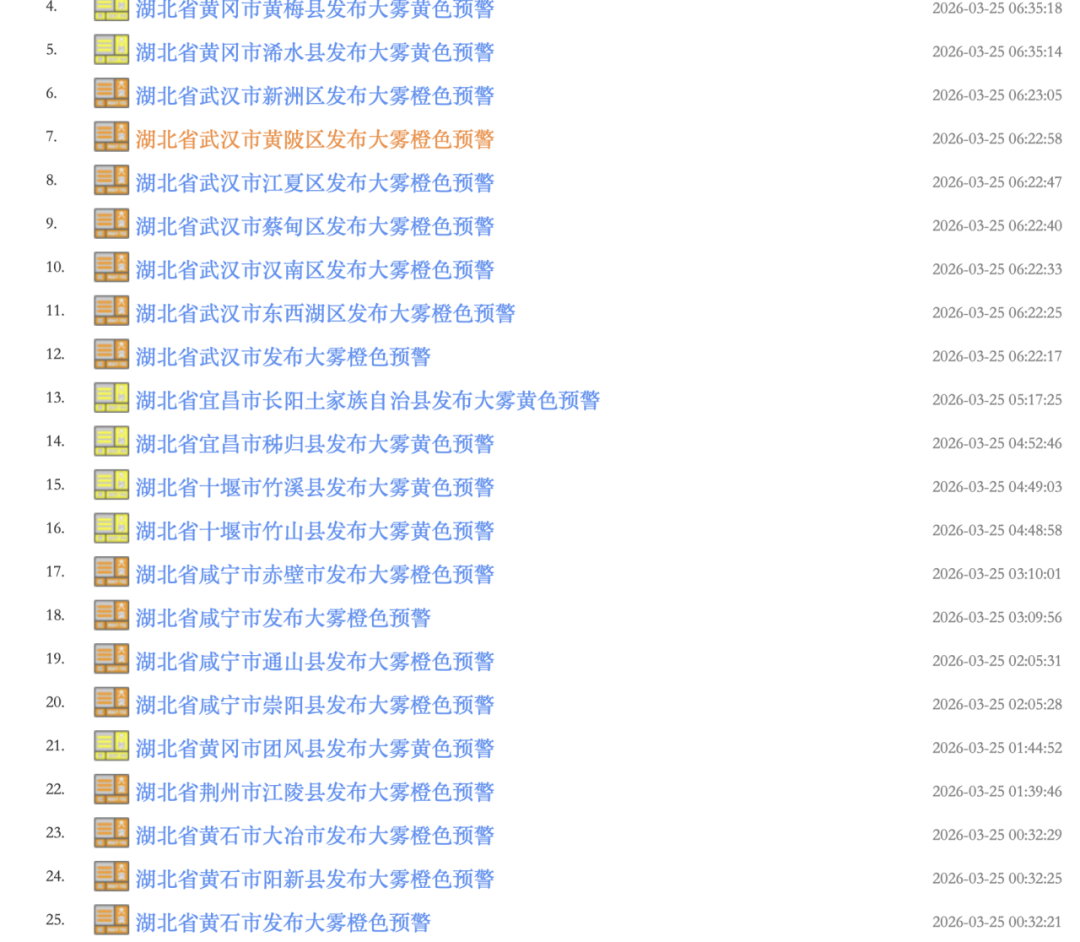Viewport: 1080px width, 942px height.
Task: Open 武汉市汉南区大雾橙色预警 link
Action: click(x=314, y=270)
